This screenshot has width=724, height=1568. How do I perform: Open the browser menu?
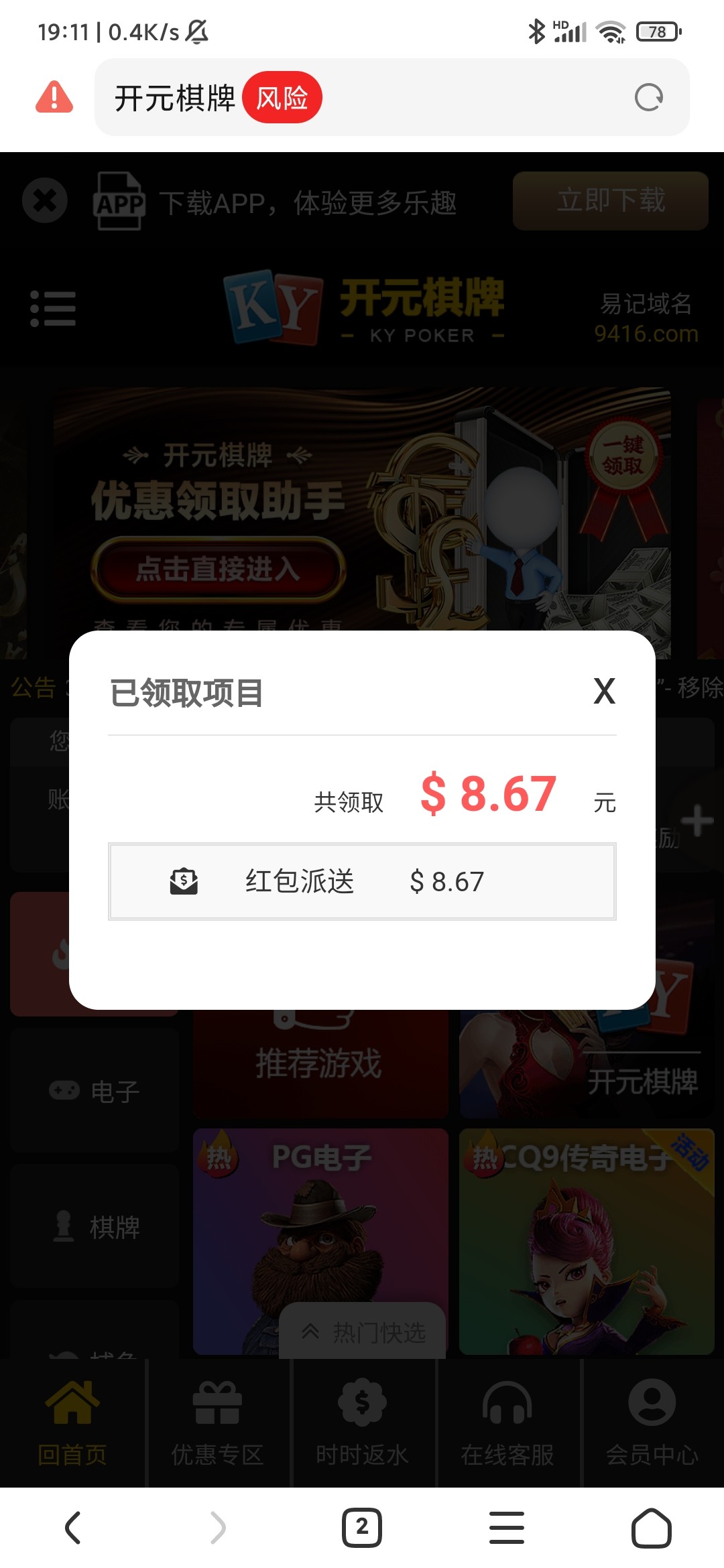tap(507, 1528)
